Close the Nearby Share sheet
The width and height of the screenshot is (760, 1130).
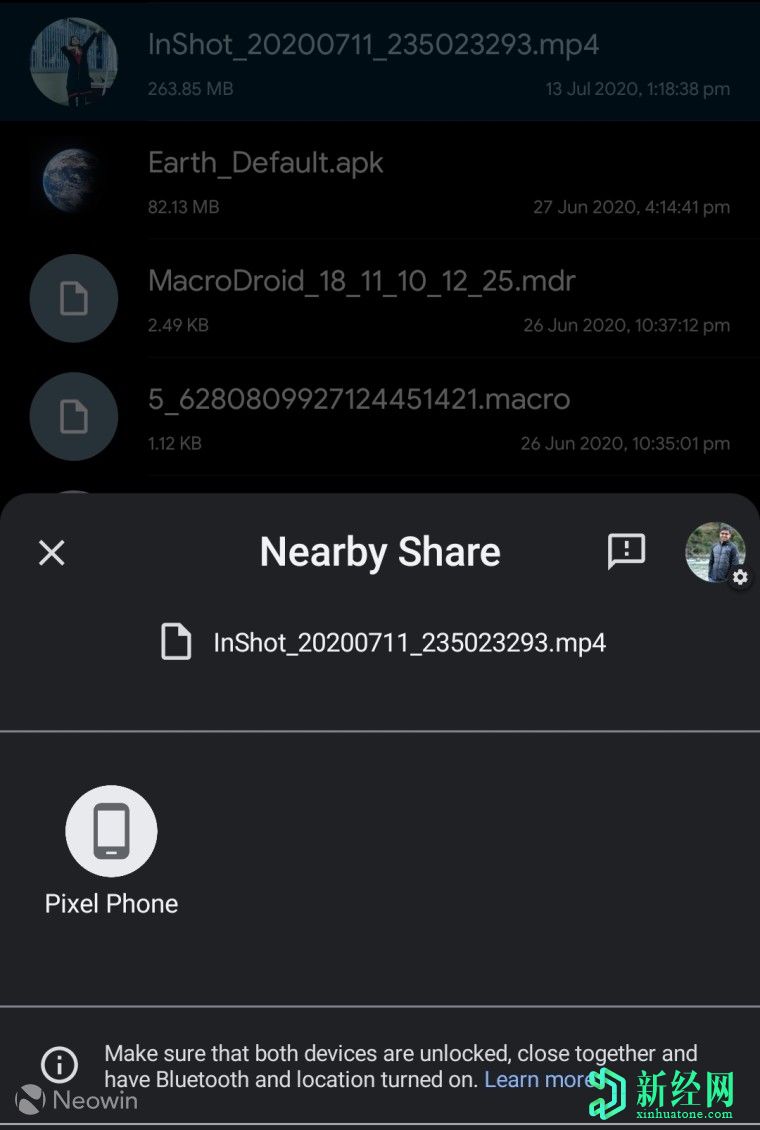[50, 553]
